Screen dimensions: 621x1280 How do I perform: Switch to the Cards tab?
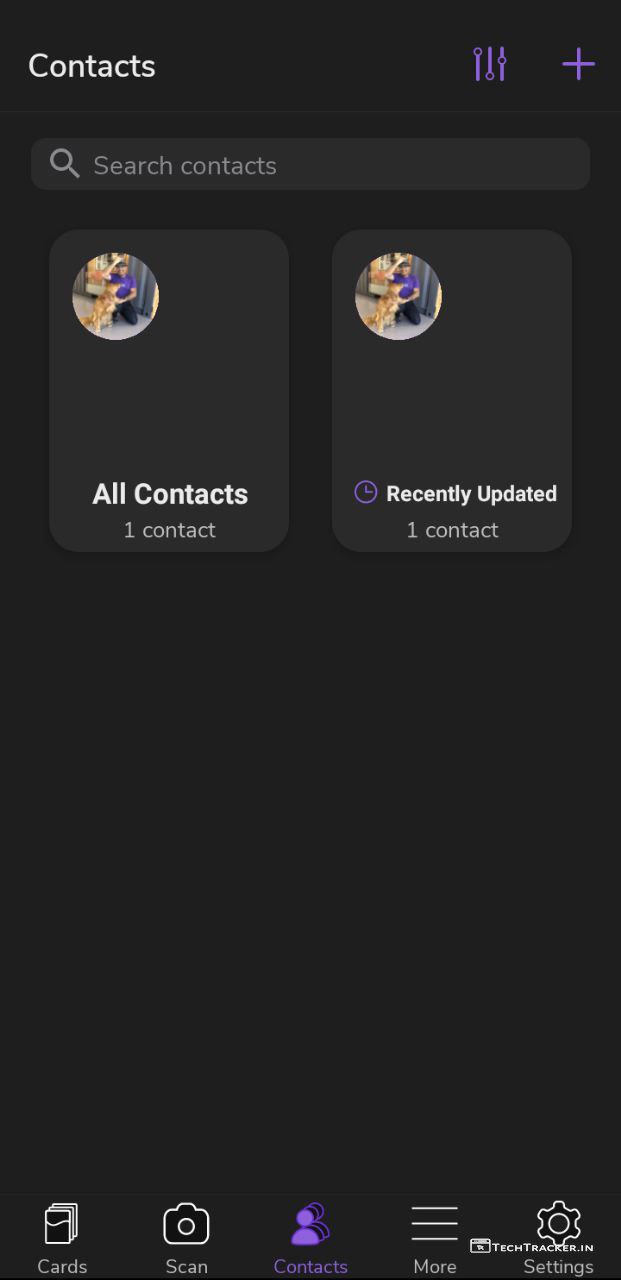coord(62,1238)
